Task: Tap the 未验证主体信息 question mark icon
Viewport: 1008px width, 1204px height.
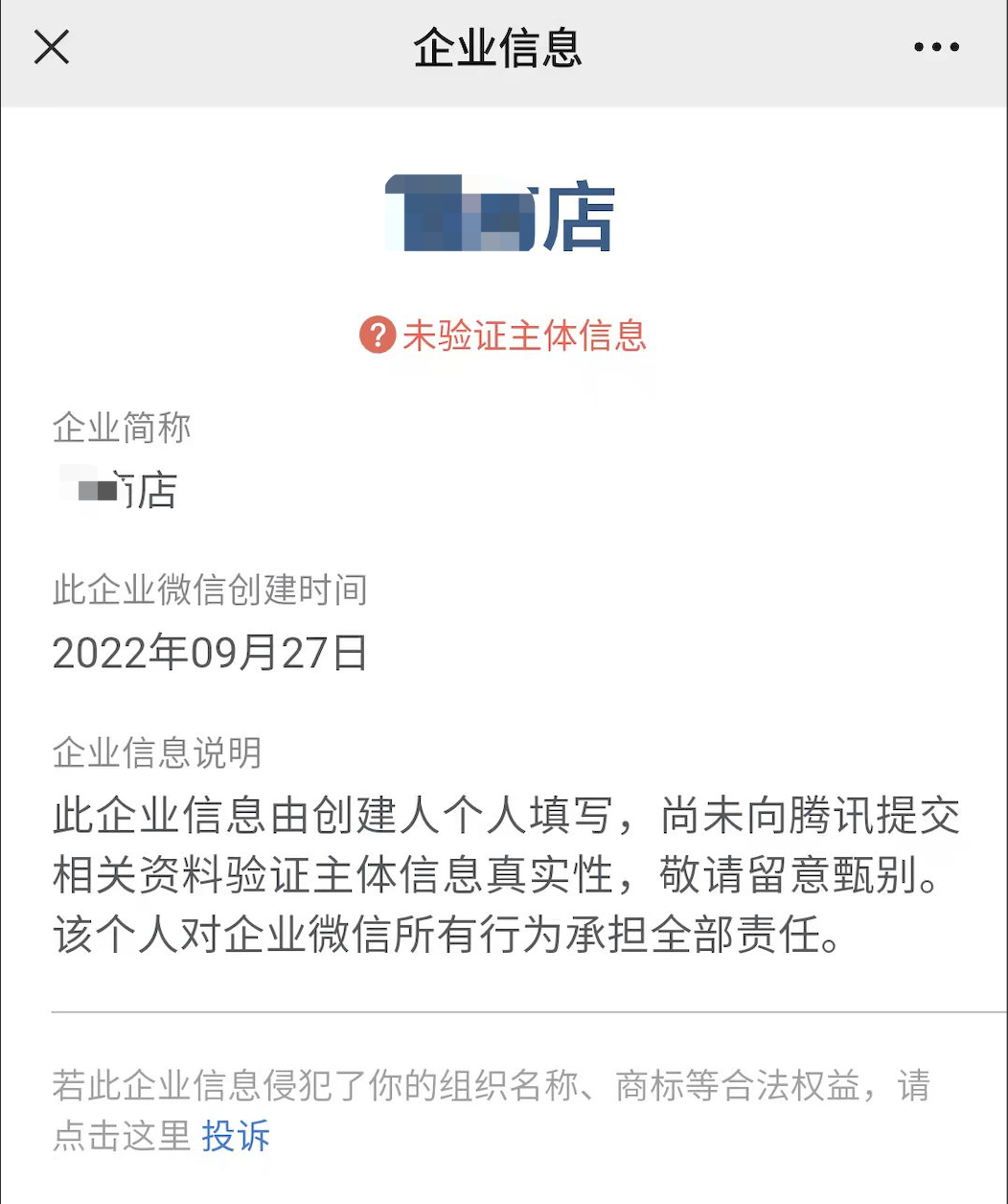Action: coord(378,336)
